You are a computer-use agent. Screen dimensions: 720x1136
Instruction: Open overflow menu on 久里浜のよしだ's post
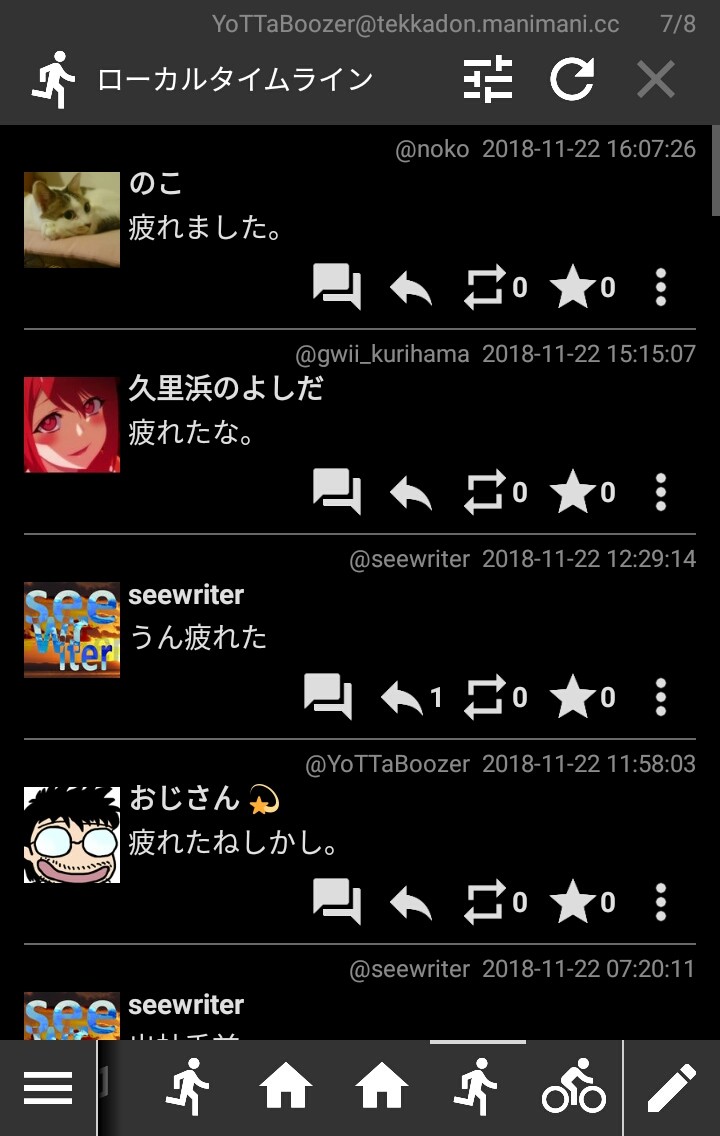660,492
